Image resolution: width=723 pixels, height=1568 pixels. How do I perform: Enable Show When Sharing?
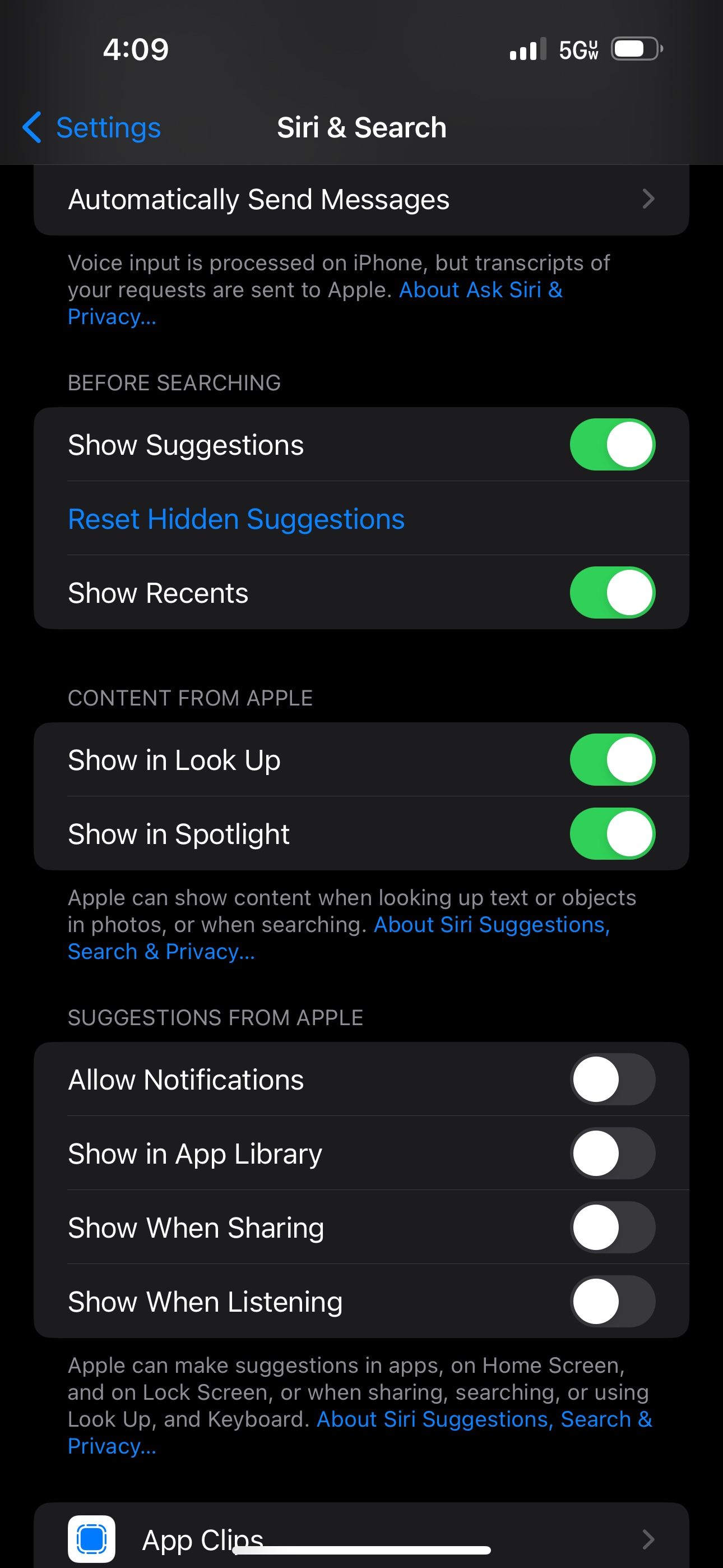pyautogui.click(x=612, y=1227)
